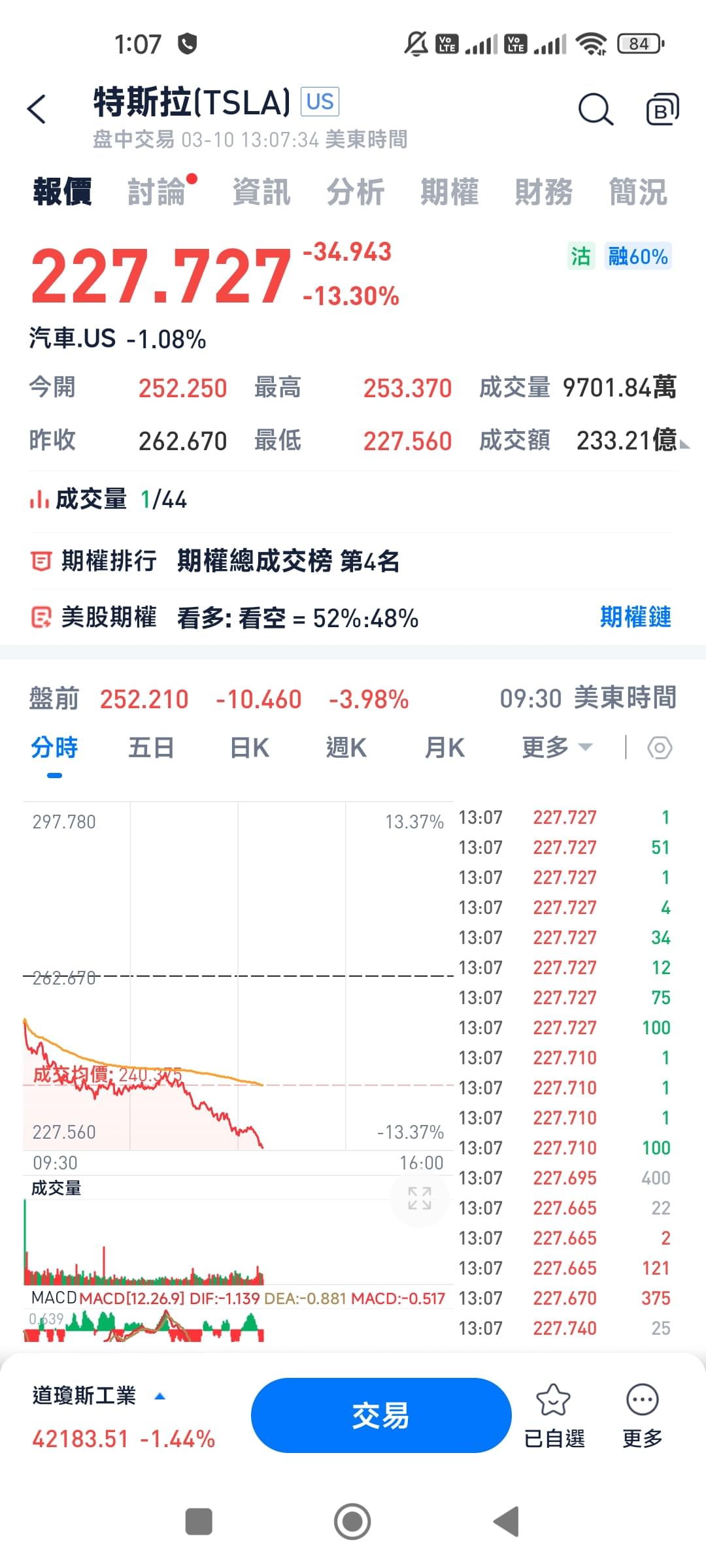Open chart settings via the gear icon
The width and height of the screenshot is (706, 1568).
click(660, 747)
